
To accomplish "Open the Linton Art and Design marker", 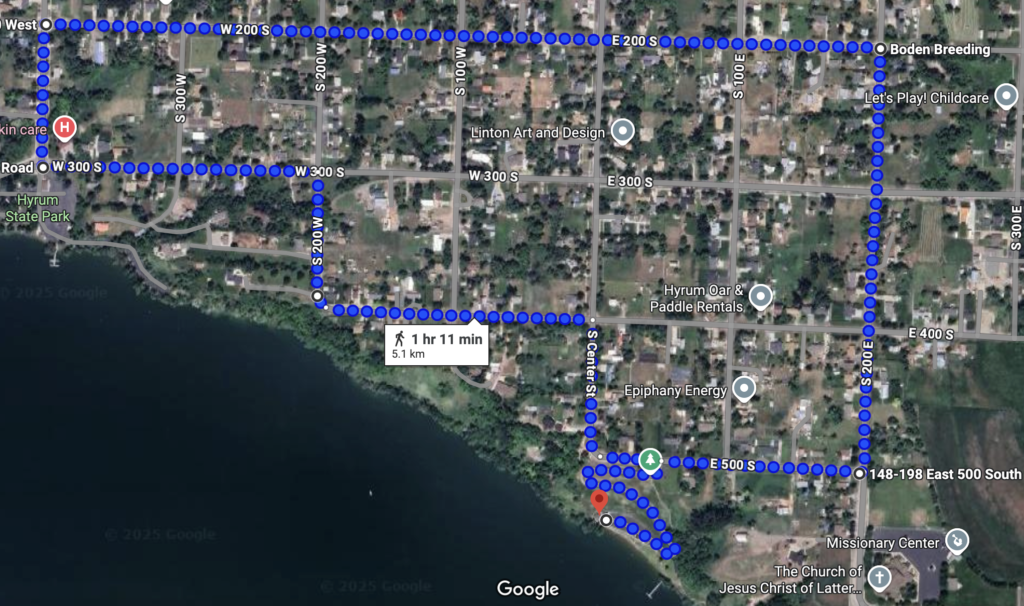I will point(623,131).
